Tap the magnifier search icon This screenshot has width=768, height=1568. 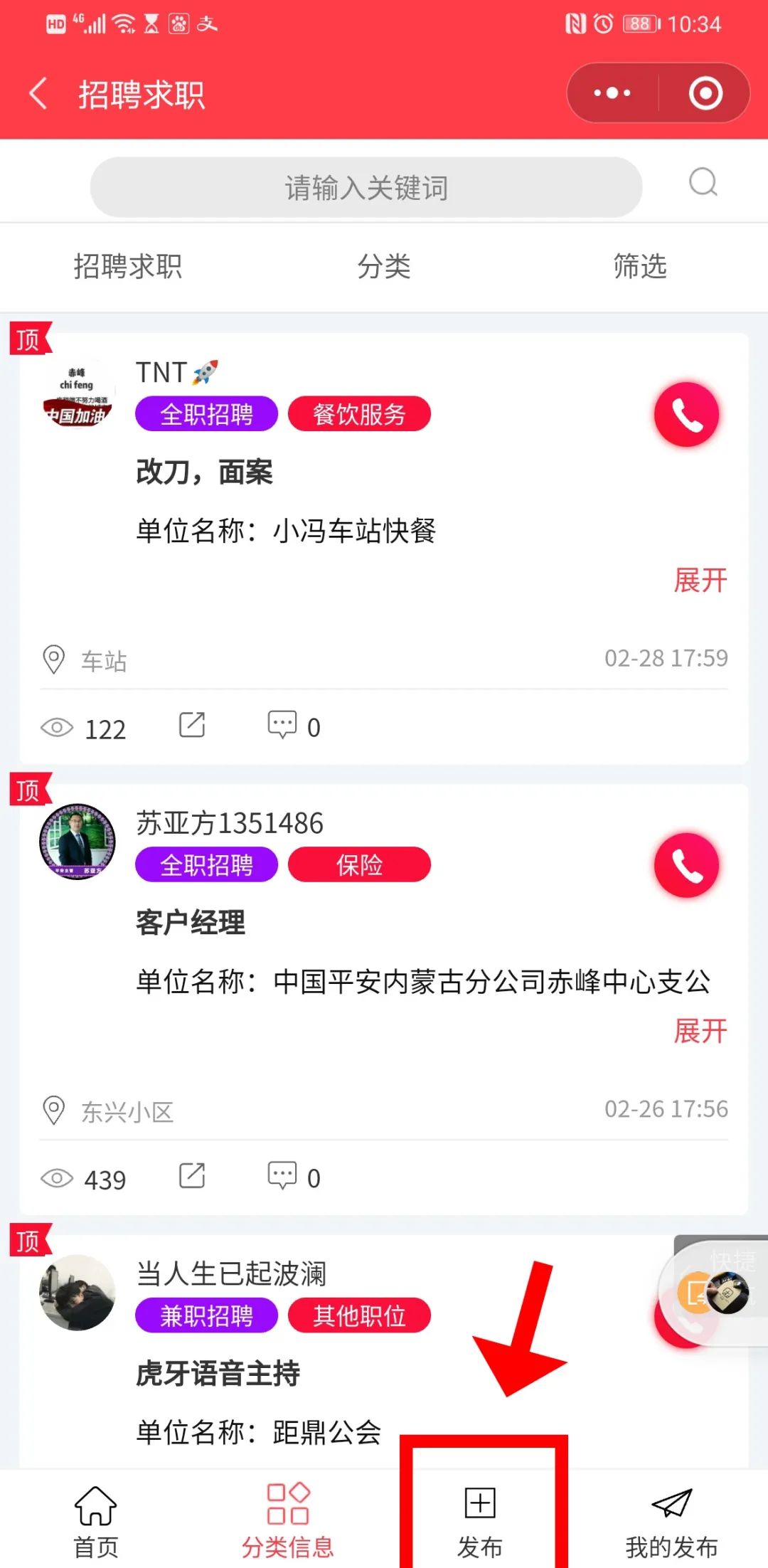pyautogui.click(x=703, y=183)
